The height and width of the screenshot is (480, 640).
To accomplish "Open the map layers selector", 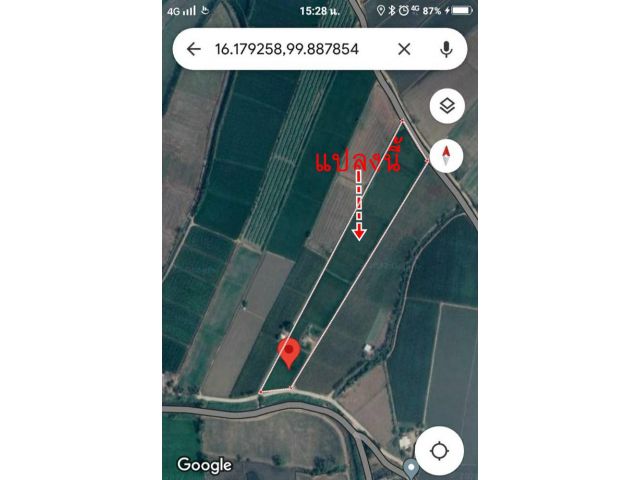I will click(x=447, y=106).
